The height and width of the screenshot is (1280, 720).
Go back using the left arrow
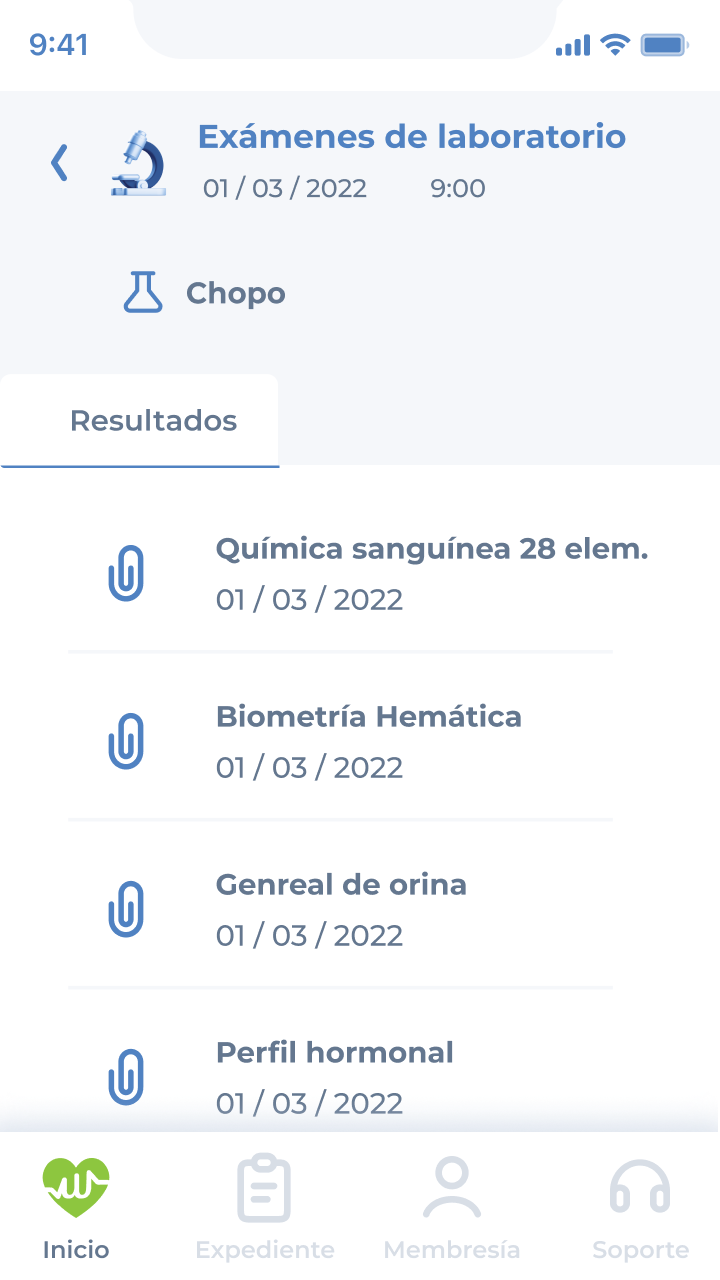pyautogui.click(x=59, y=162)
